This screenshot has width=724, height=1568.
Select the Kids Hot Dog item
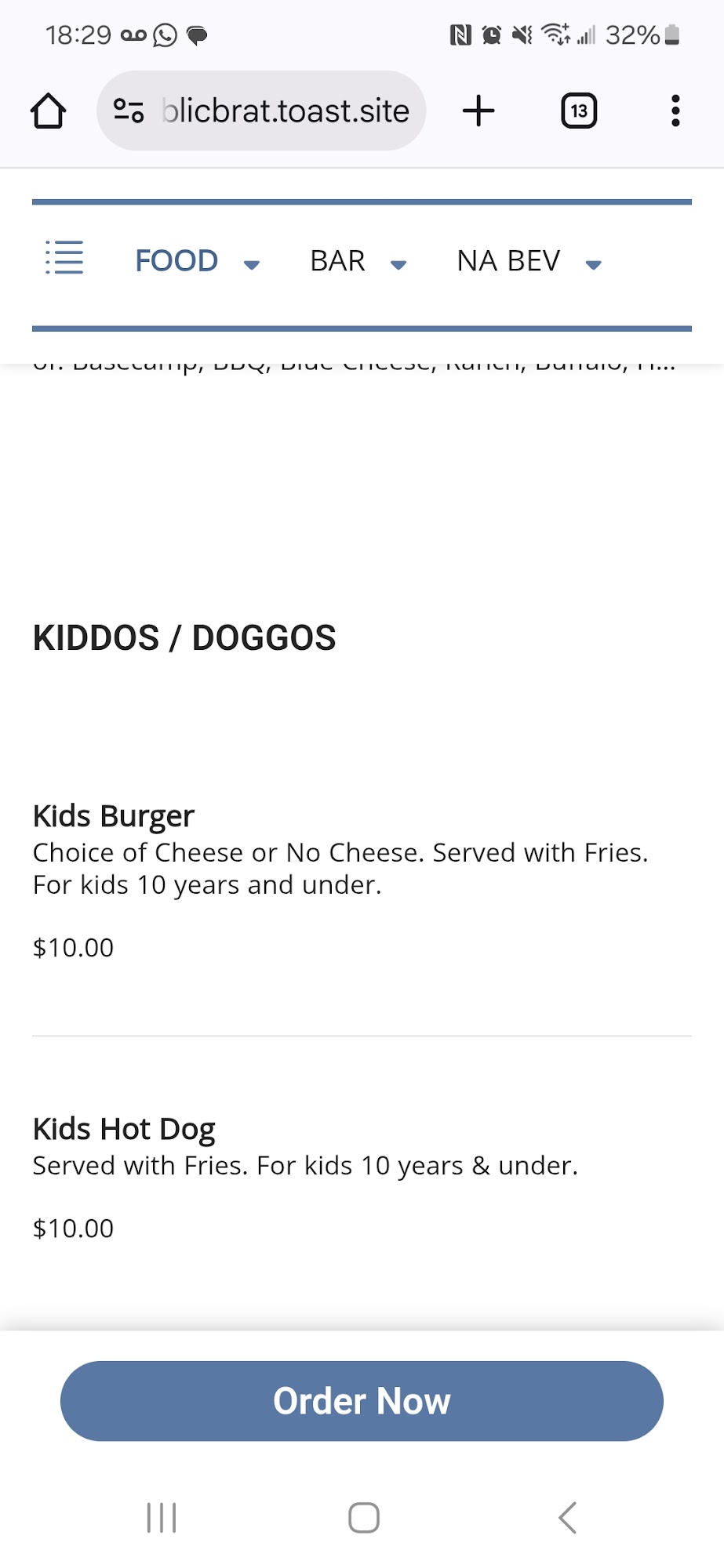tap(124, 1129)
